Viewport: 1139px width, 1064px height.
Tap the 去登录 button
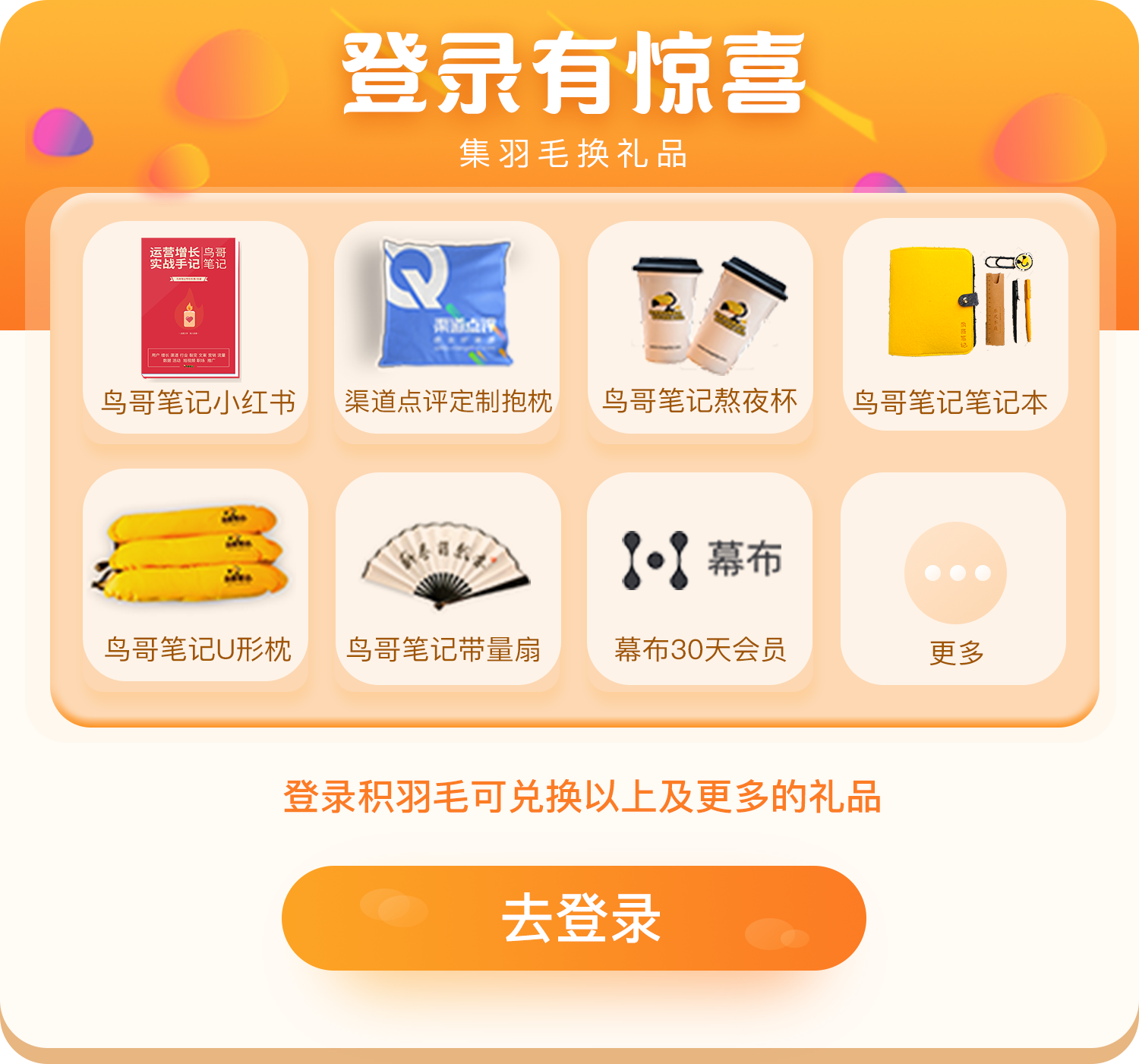(573, 917)
